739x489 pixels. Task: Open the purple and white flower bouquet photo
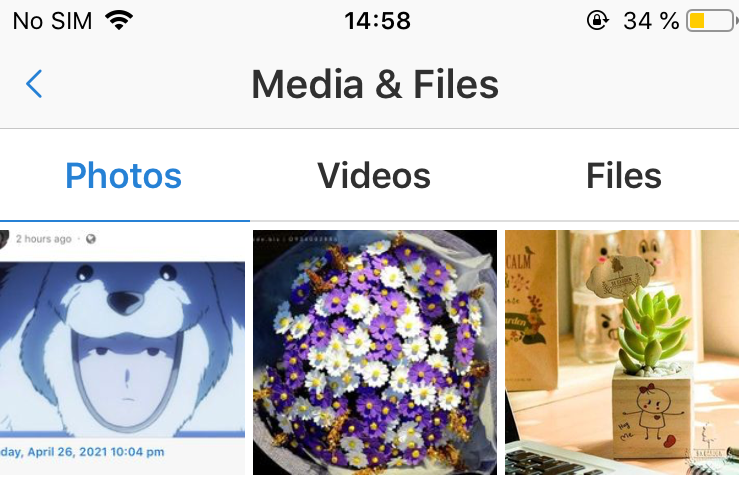(374, 351)
